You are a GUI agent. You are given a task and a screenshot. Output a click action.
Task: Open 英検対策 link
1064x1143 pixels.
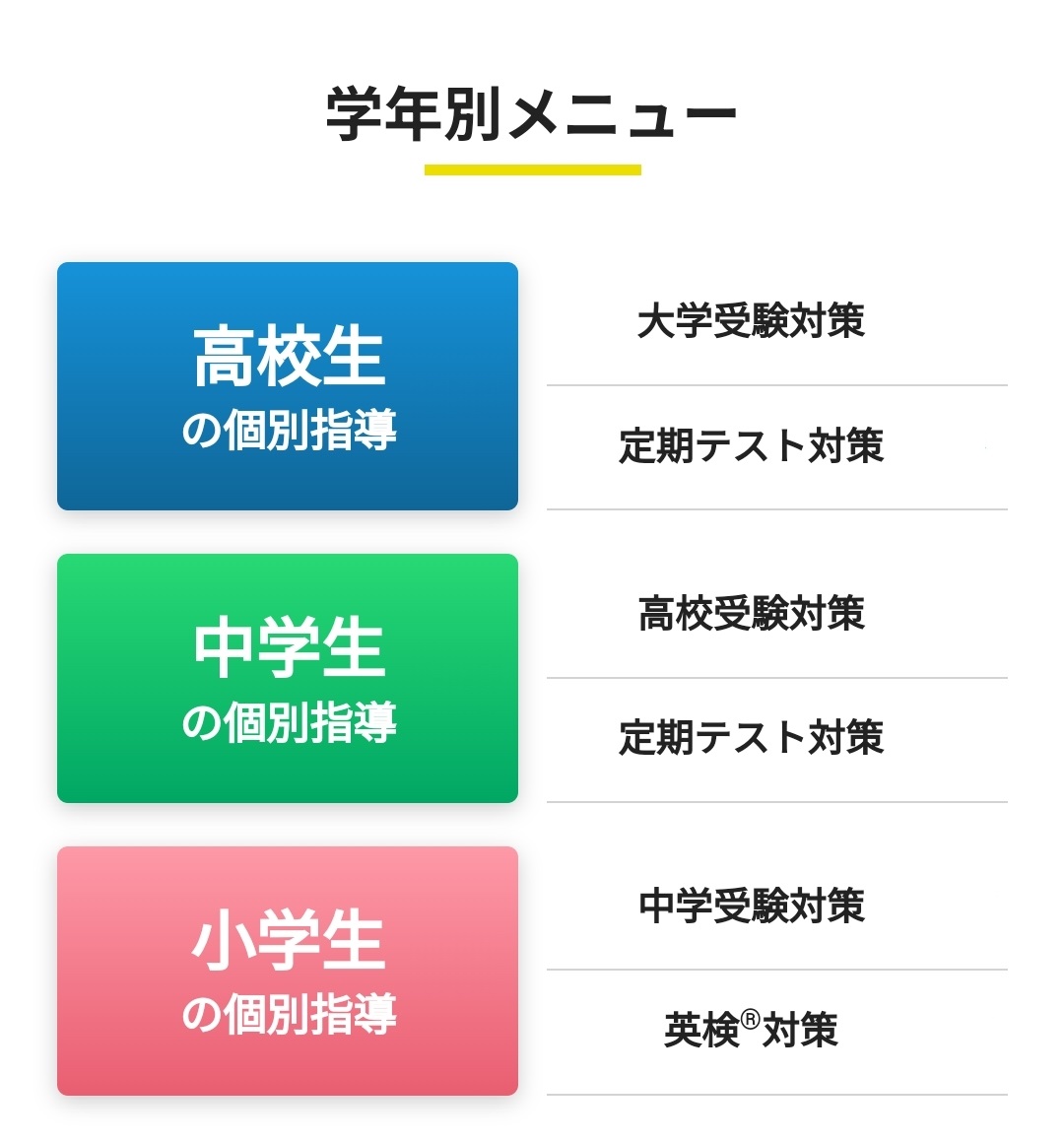pos(751,1031)
